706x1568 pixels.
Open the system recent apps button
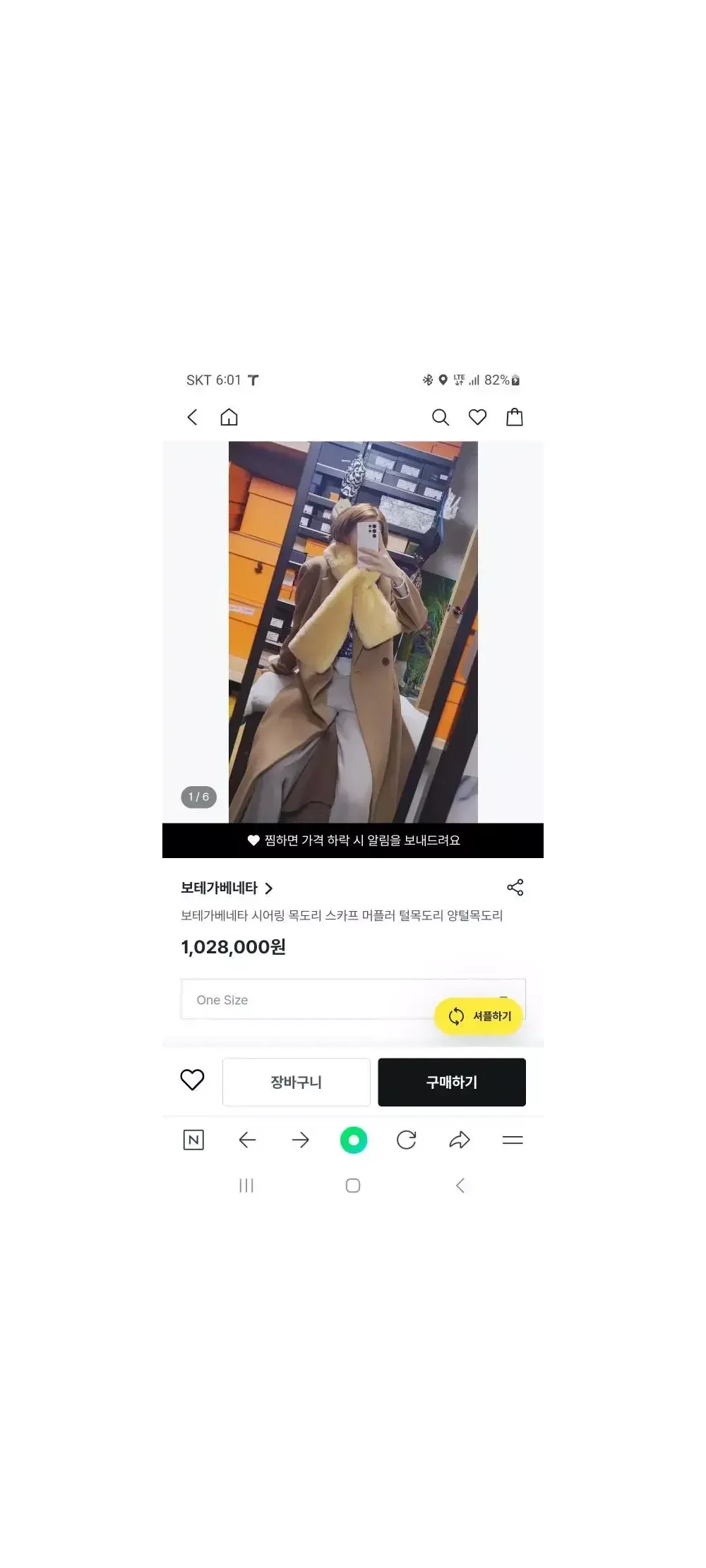[246, 1186]
